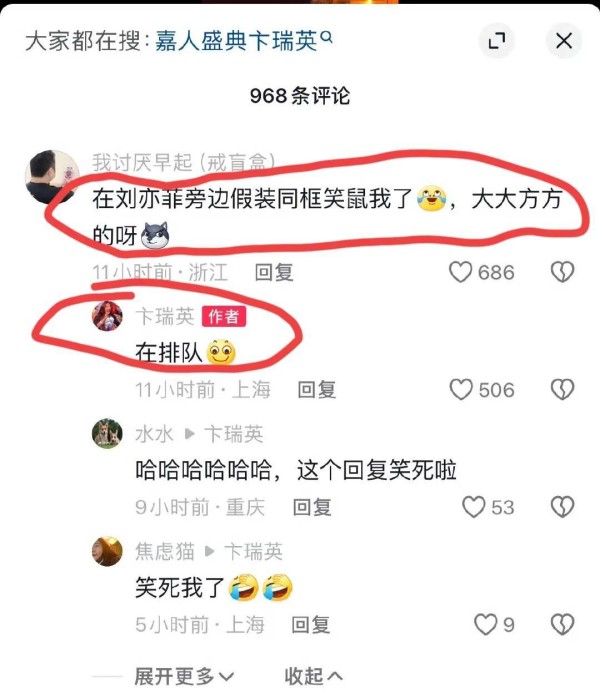Reply to 水水's comment
Image resolution: width=600 pixels, height=698 pixels.
coord(312,507)
